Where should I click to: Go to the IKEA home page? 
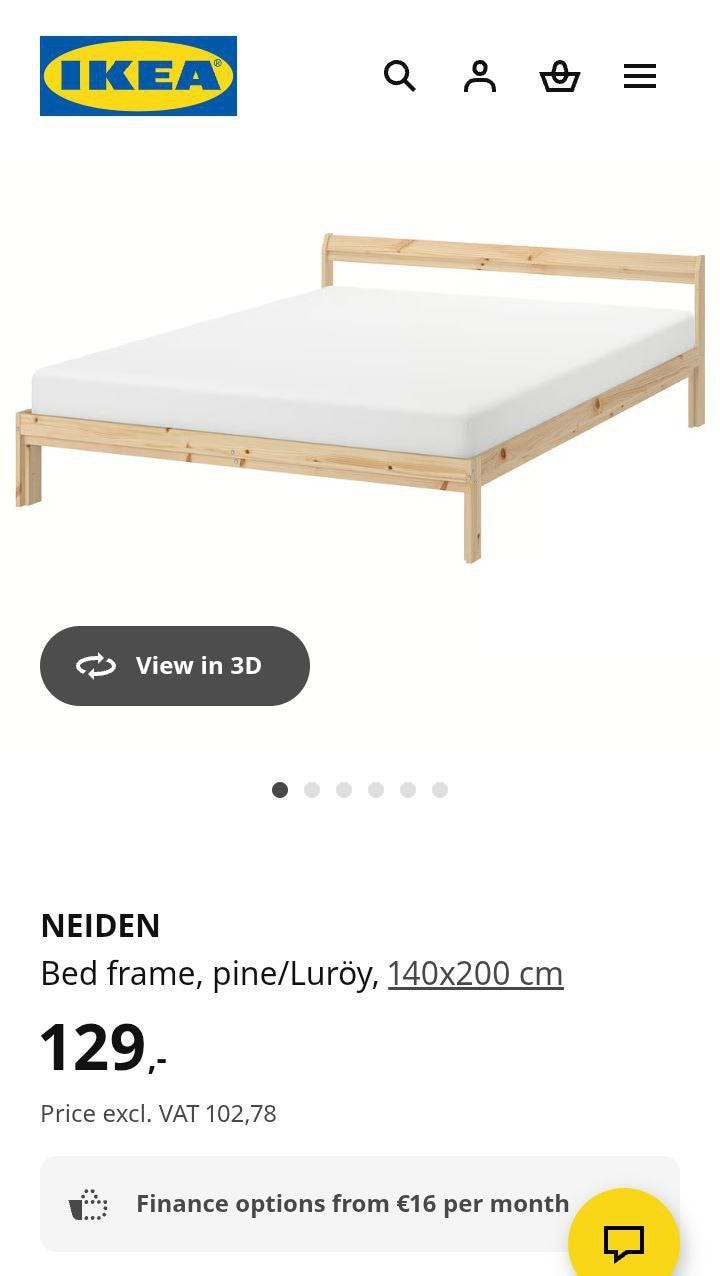click(x=138, y=76)
